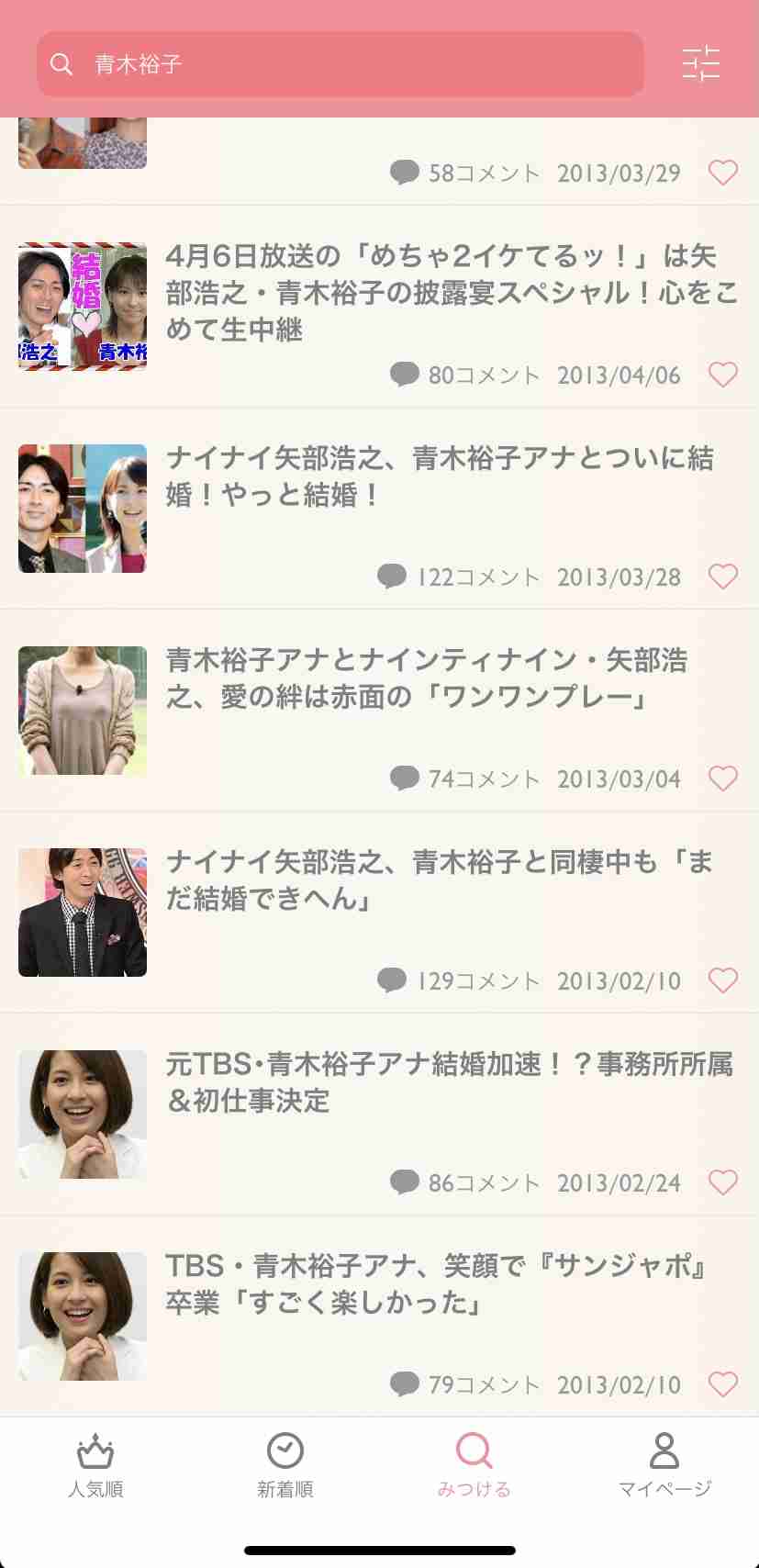The width and height of the screenshot is (759, 1568).
Task: Like the article with 79コメント
Action: click(723, 1384)
